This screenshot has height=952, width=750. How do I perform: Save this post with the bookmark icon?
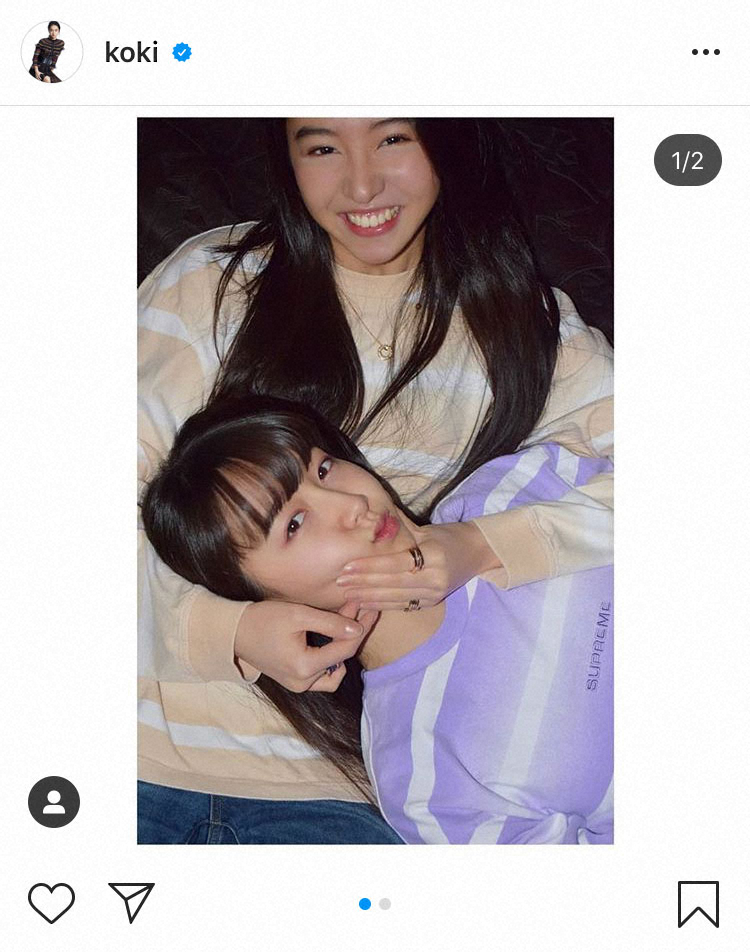pyautogui.click(x=697, y=903)
